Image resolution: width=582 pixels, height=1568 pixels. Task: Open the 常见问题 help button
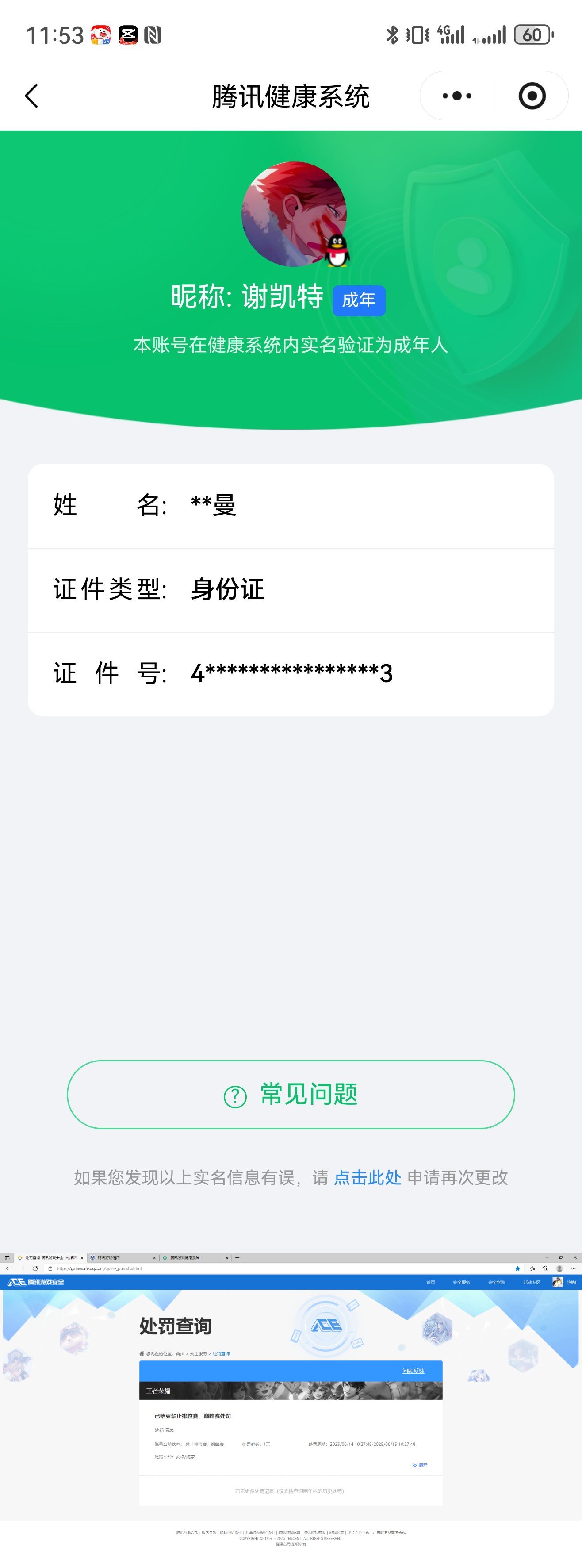click(x=291, y=1095)
